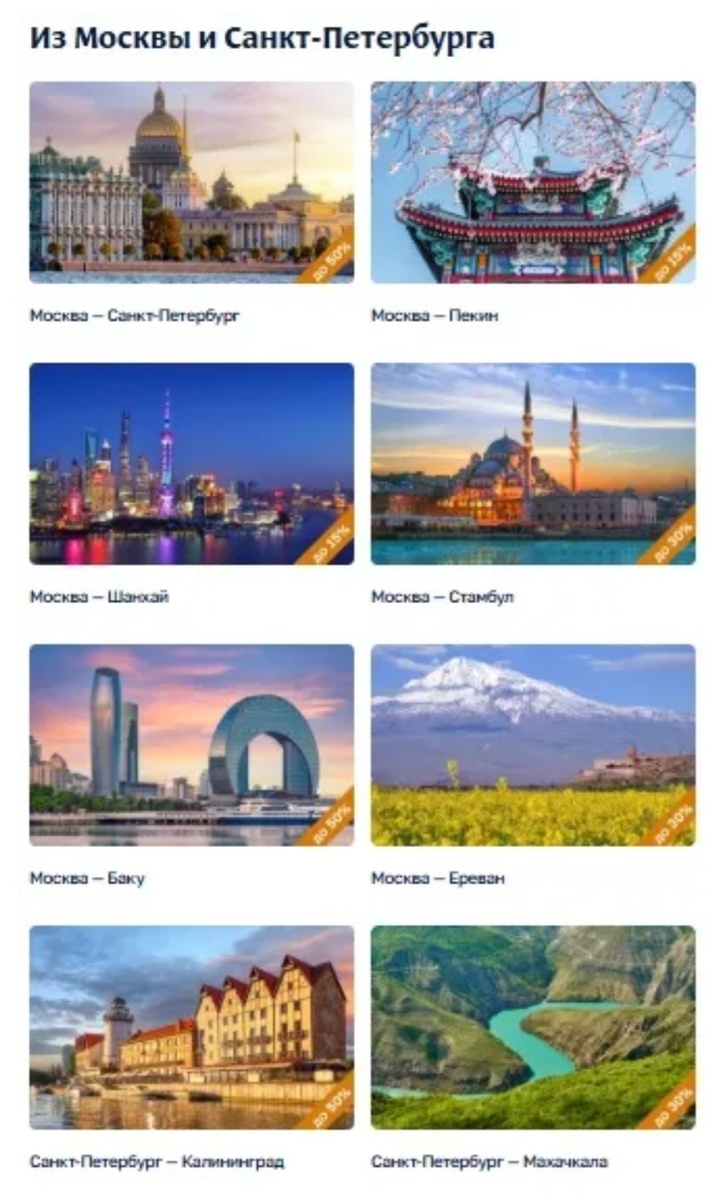View the Москва — Шанхай flight offer
The height and width of the screenshot is (1200, 712).
191,464
